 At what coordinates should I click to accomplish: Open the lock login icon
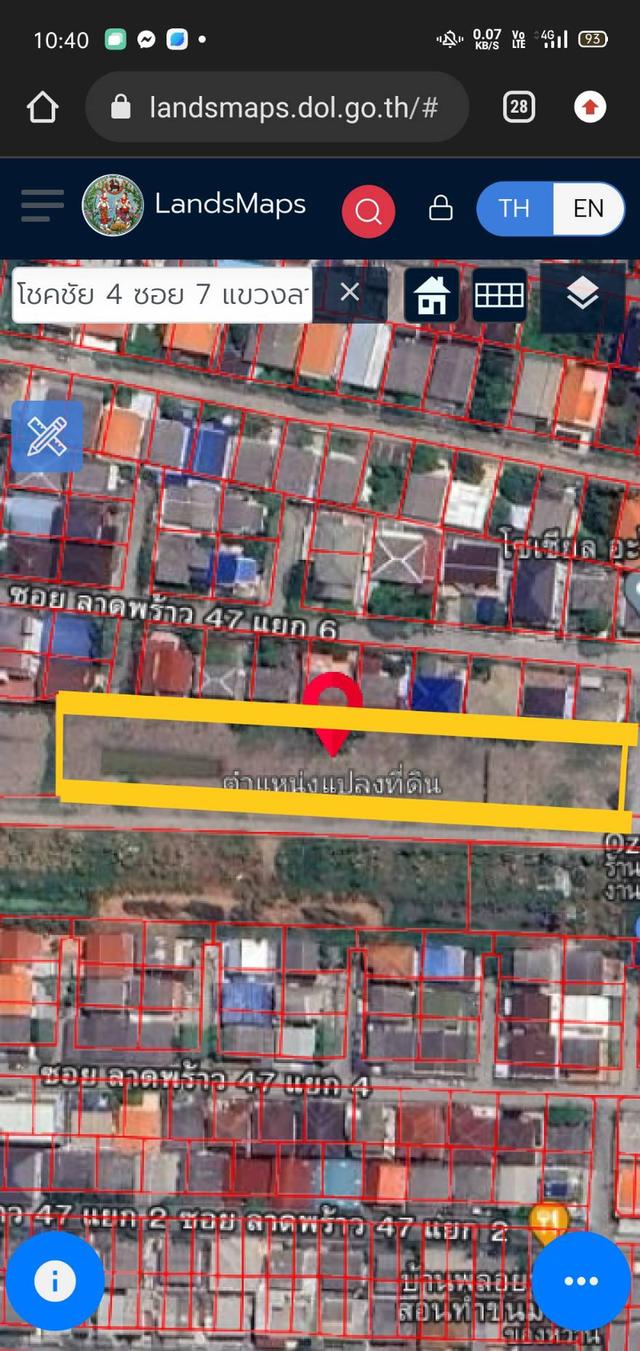click(440, 208)
